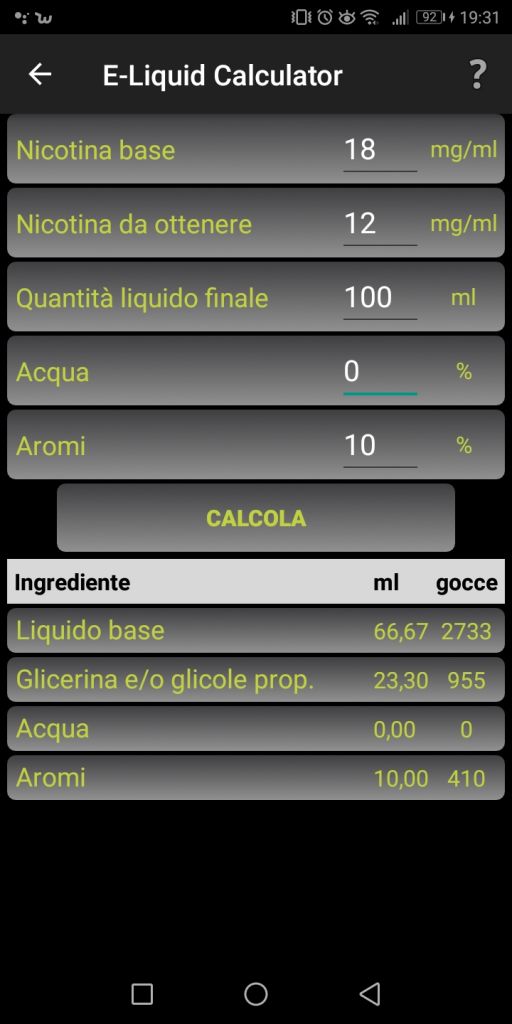Go to the system home screen
This screenshot has width=512, height=1024.
tap(256, 994)
